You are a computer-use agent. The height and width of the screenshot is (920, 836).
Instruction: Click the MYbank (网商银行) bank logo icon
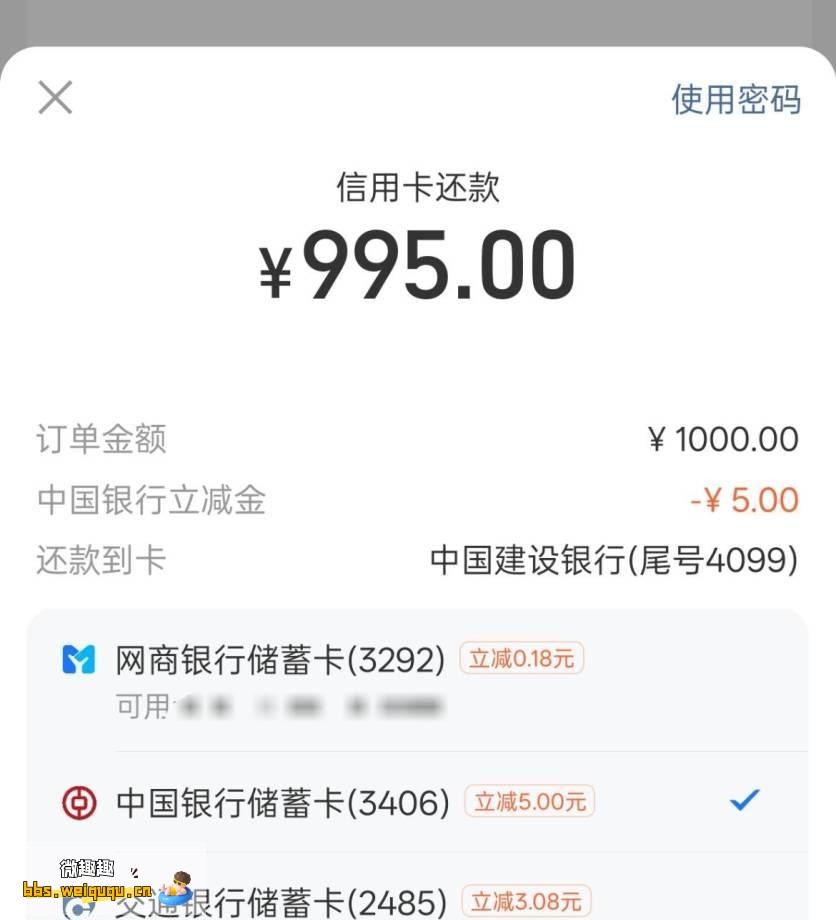tap(78, 659)
